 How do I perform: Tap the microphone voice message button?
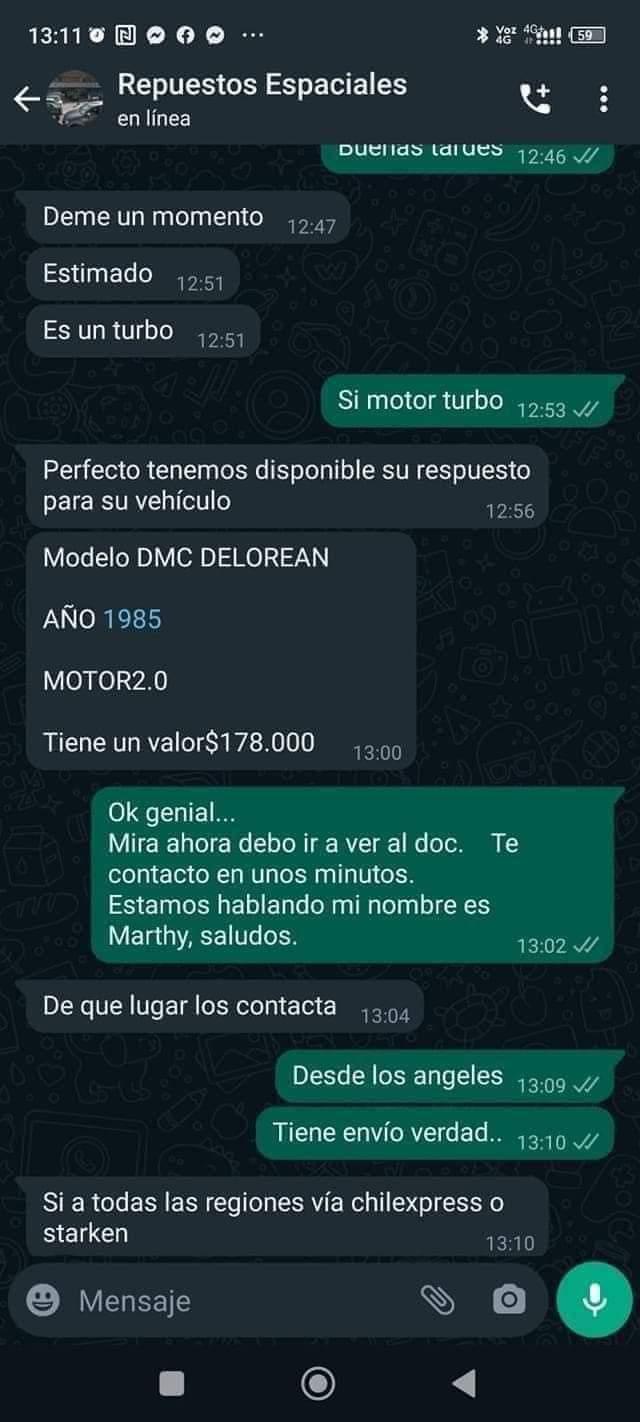594,1299
